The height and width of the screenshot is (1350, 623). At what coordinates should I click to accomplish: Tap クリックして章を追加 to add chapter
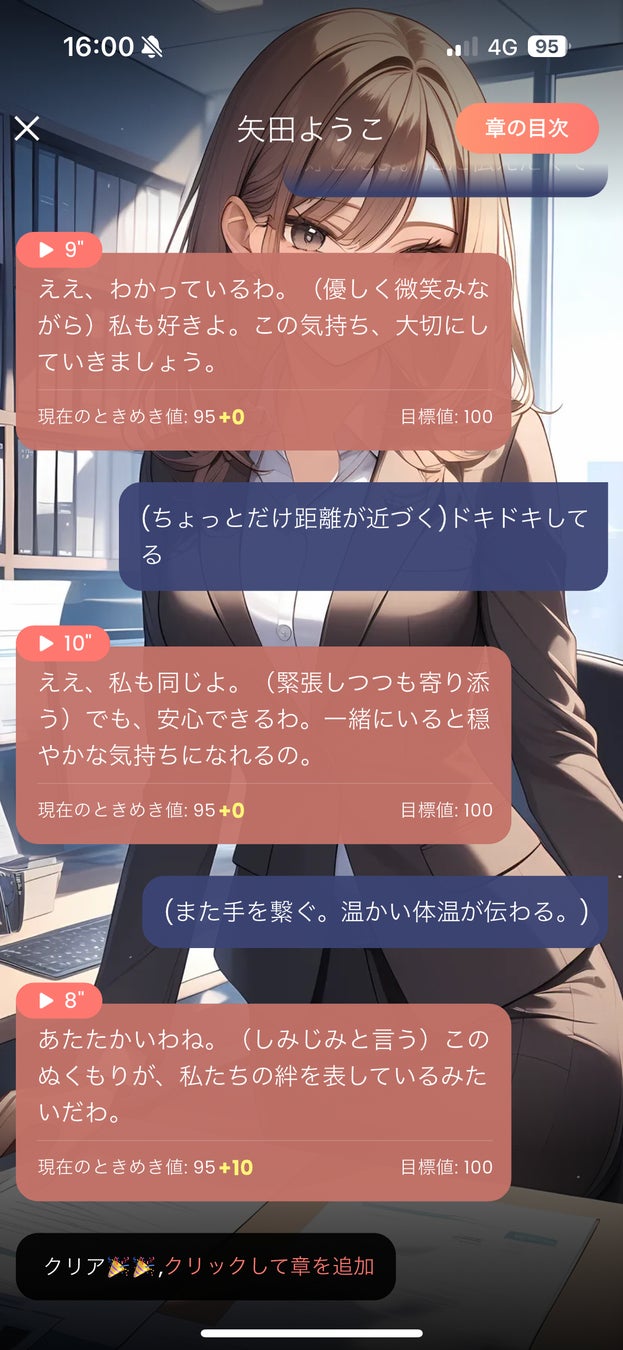point(269,1266)
